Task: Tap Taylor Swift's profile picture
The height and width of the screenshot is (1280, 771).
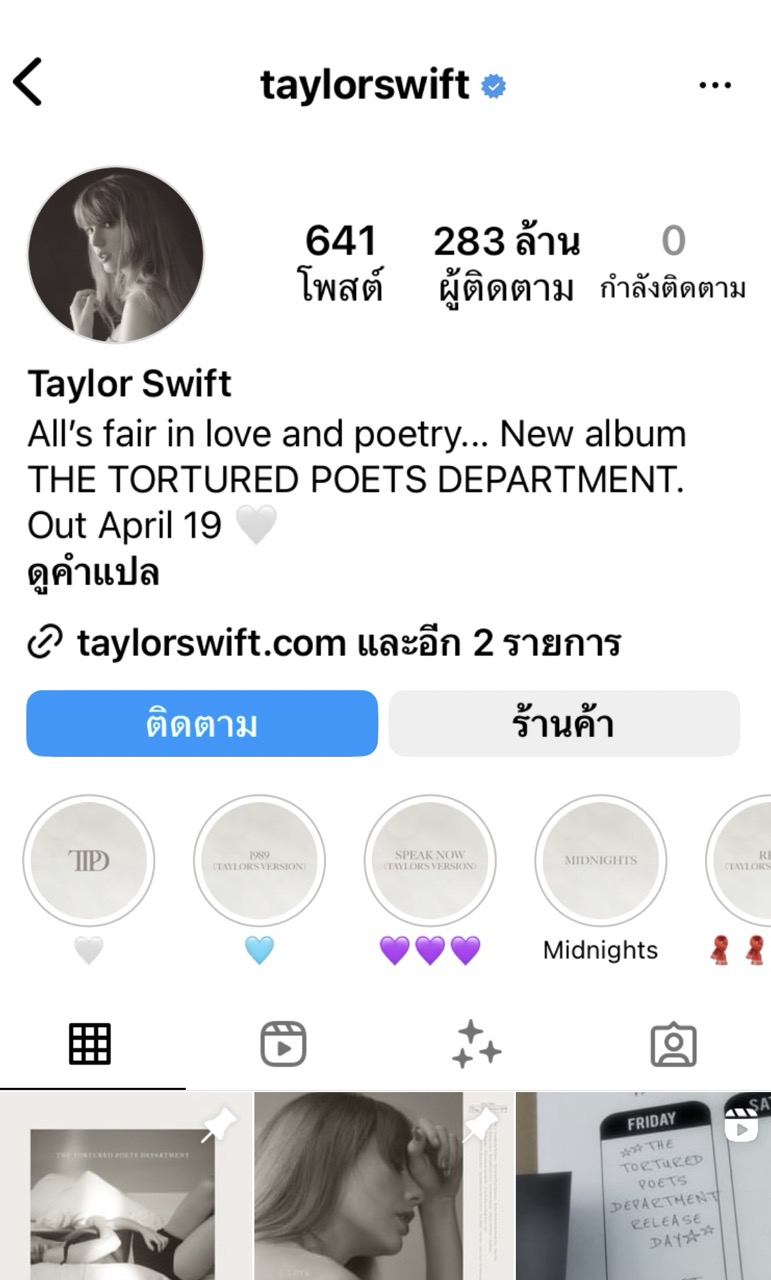Action: point(115,254)
